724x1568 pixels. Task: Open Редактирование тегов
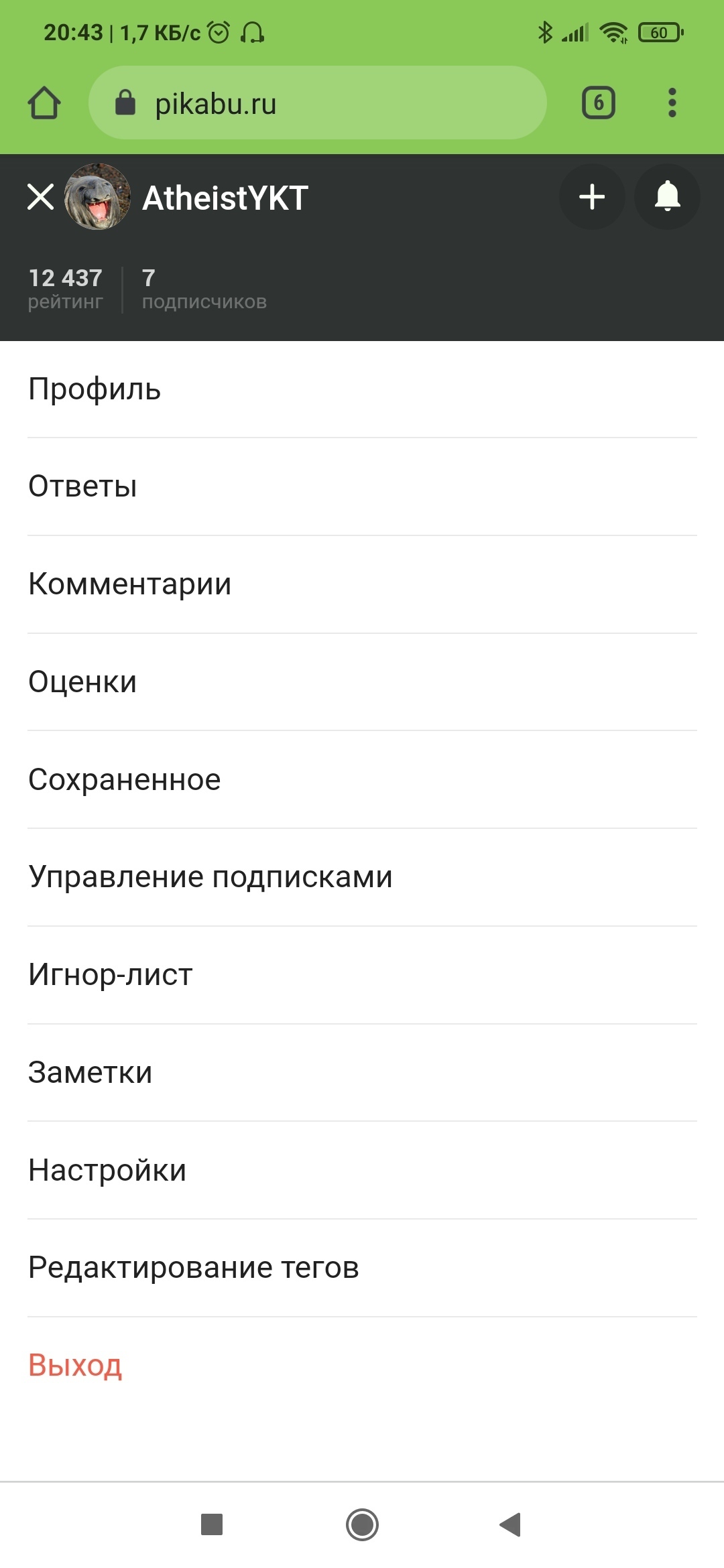coord(193,1268)
